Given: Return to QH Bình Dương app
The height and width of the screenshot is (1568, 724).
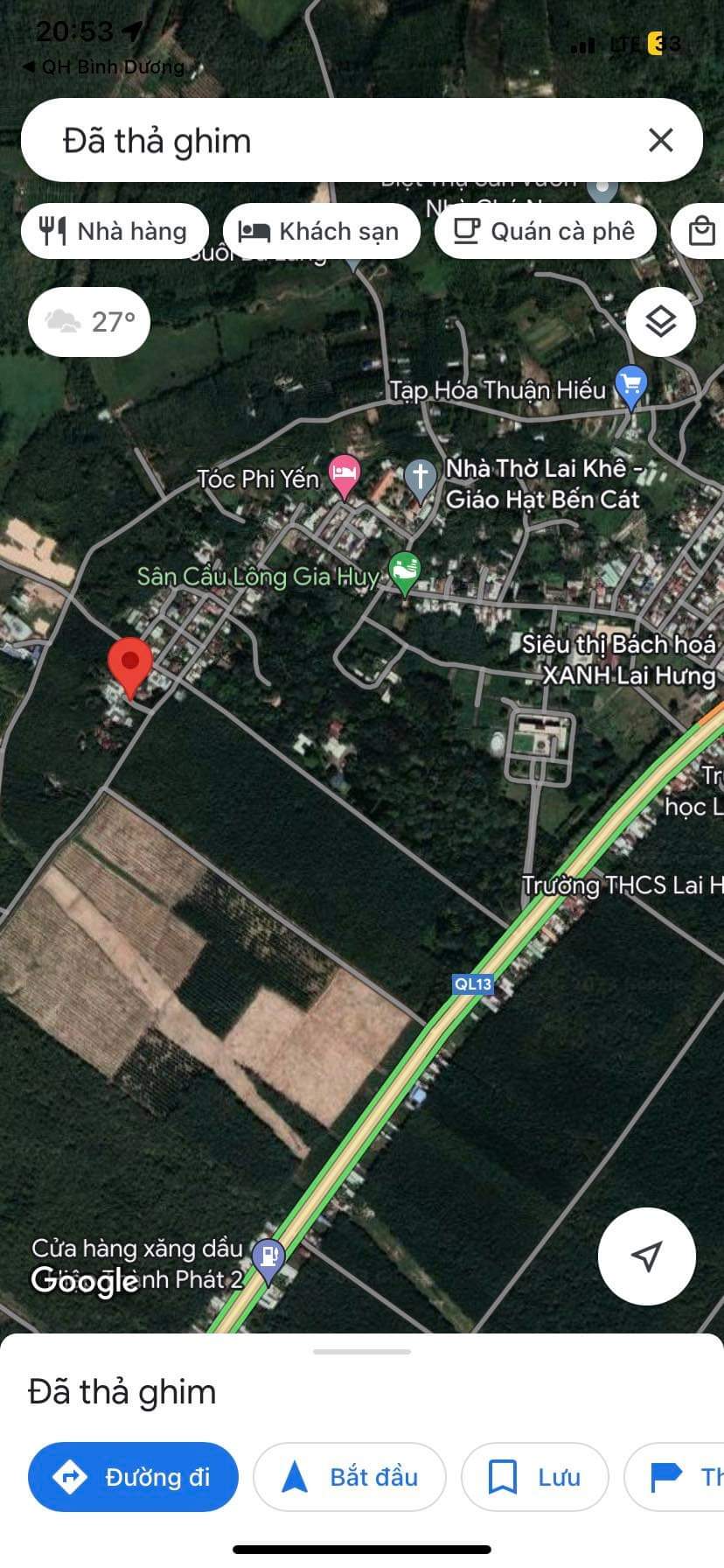Looking at the screenshot, I should coord(103,66).
